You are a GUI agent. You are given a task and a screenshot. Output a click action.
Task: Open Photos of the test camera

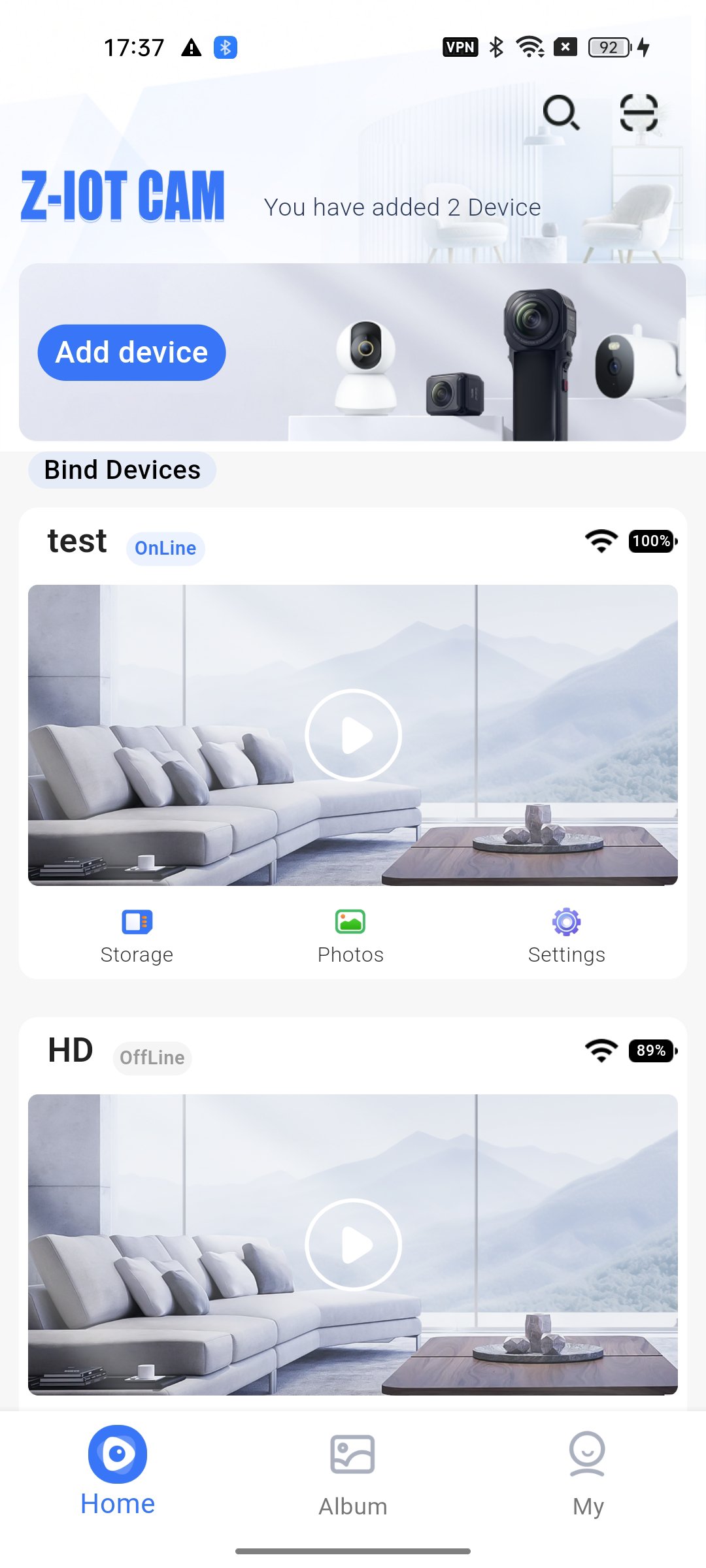click(350, 934)
